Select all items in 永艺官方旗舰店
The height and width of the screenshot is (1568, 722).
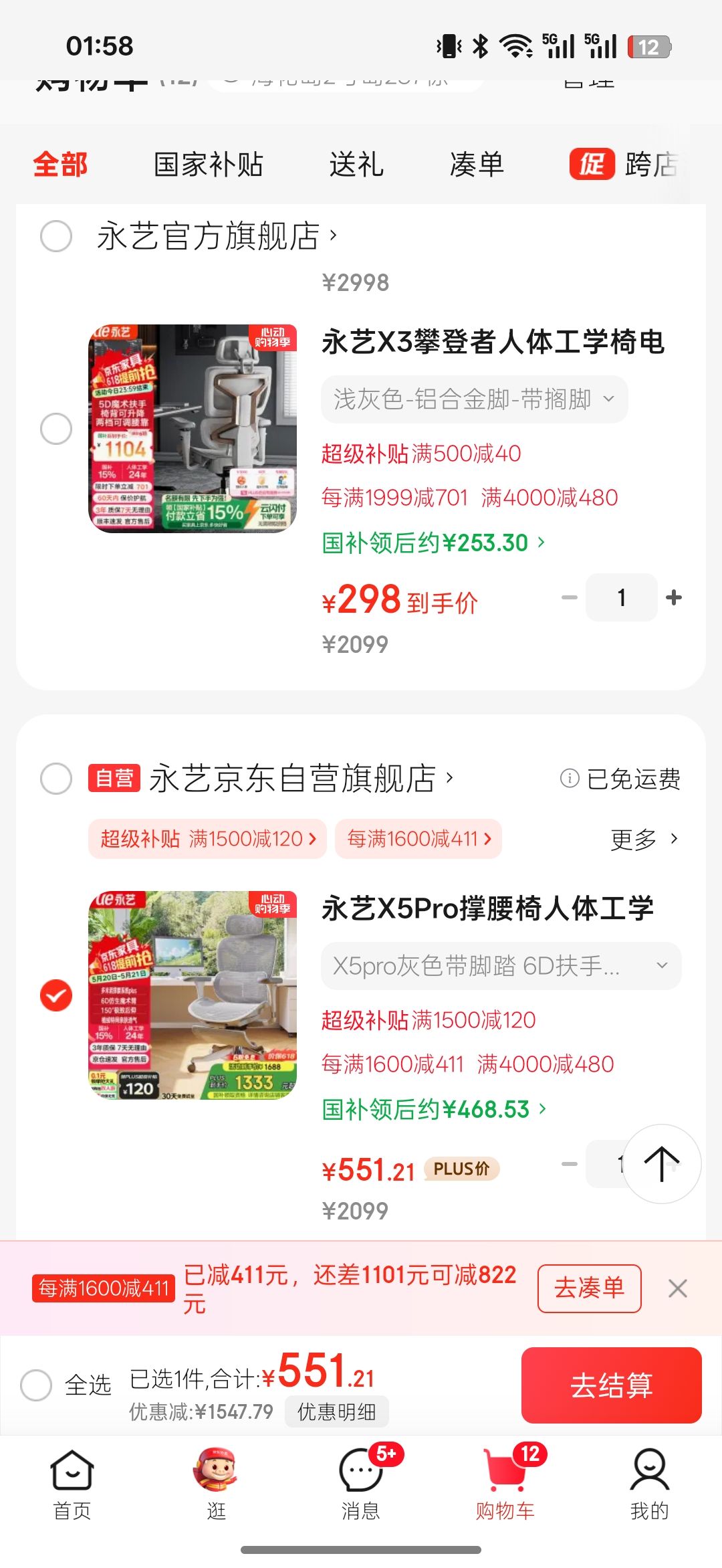click(x=56, y=236)
